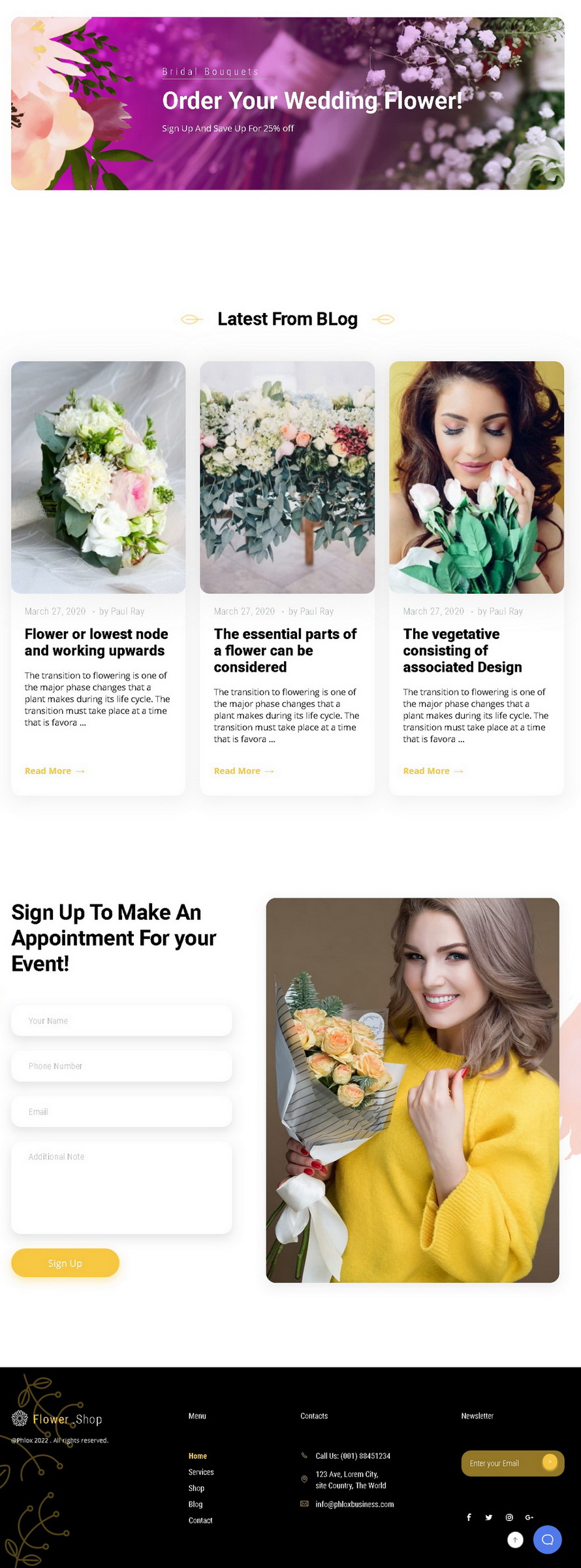Visit the Blog footer link
This screenshot has width=581, height=1568.
pos(195,1504)
